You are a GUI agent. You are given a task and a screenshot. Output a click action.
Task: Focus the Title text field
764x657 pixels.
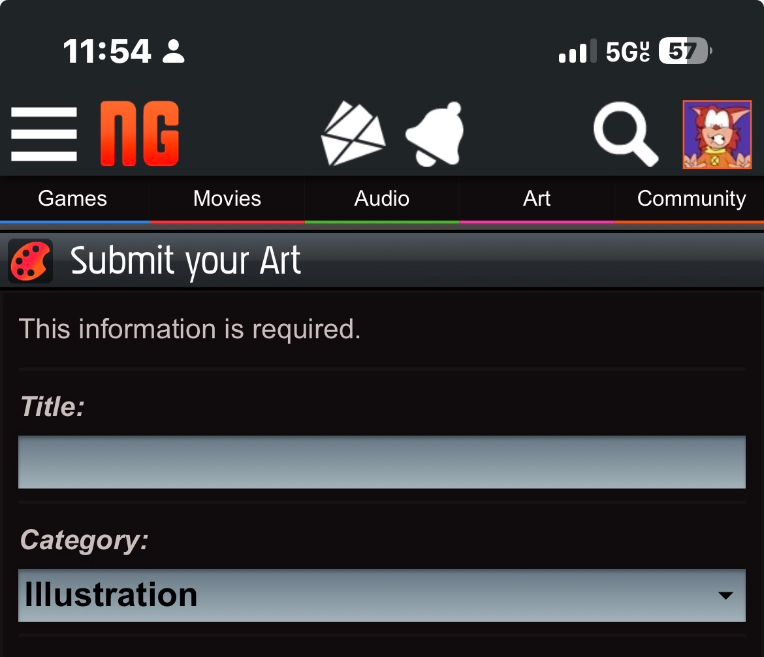coord(382,462)
